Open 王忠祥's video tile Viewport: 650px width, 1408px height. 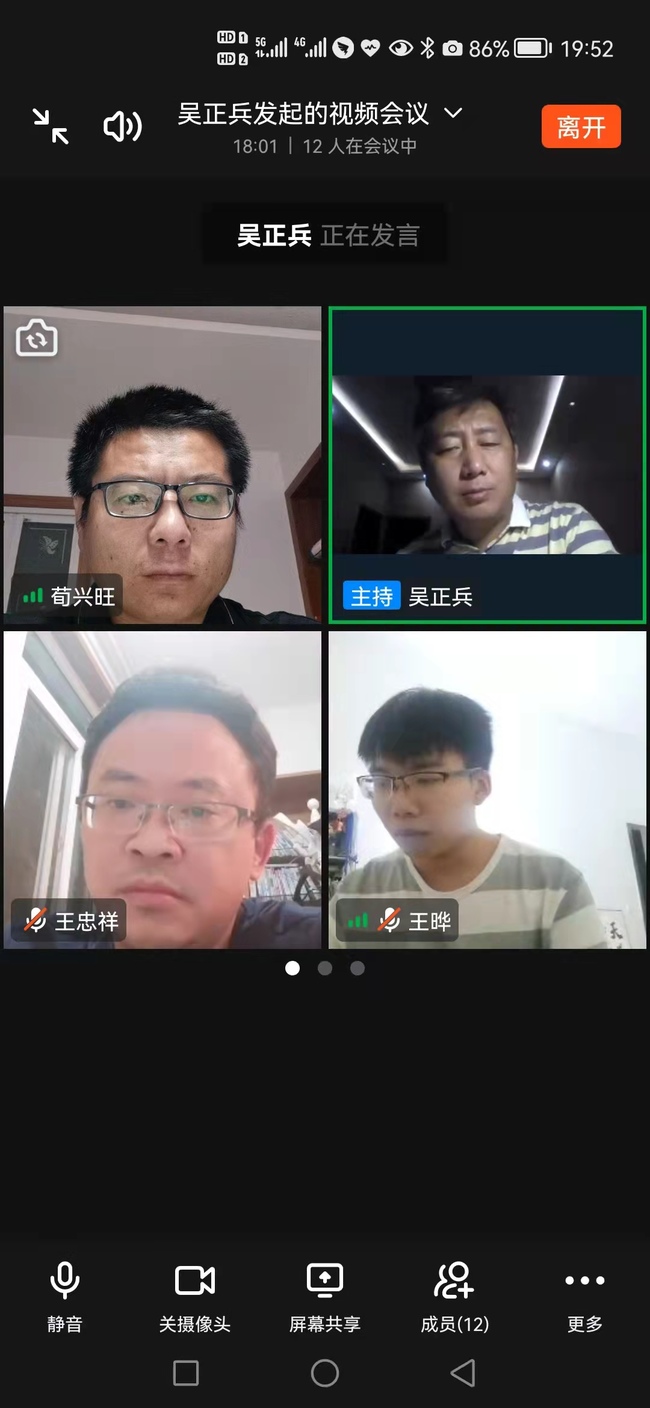(x=162, y=790)
